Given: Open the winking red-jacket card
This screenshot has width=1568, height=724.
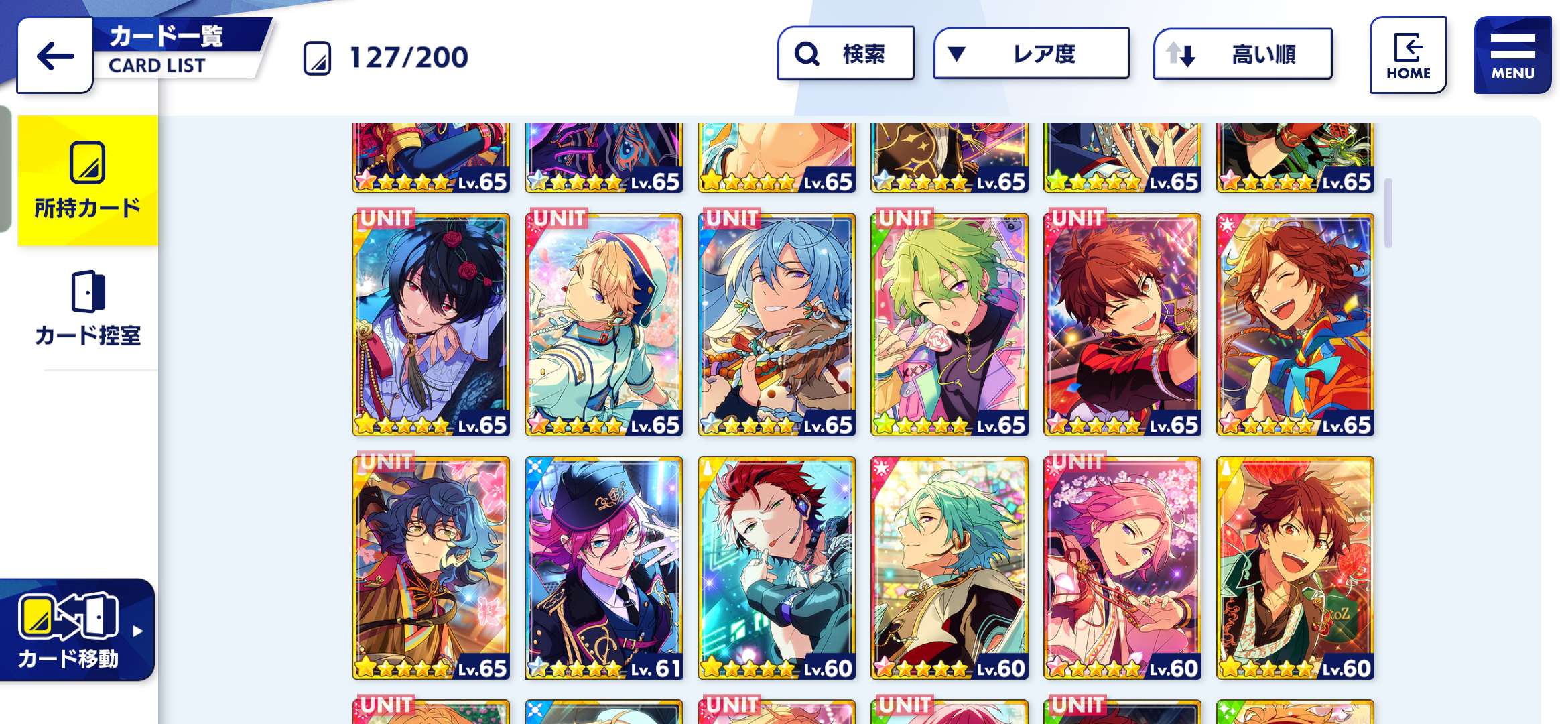Looking at the screenshot, I should point(1122,325).
